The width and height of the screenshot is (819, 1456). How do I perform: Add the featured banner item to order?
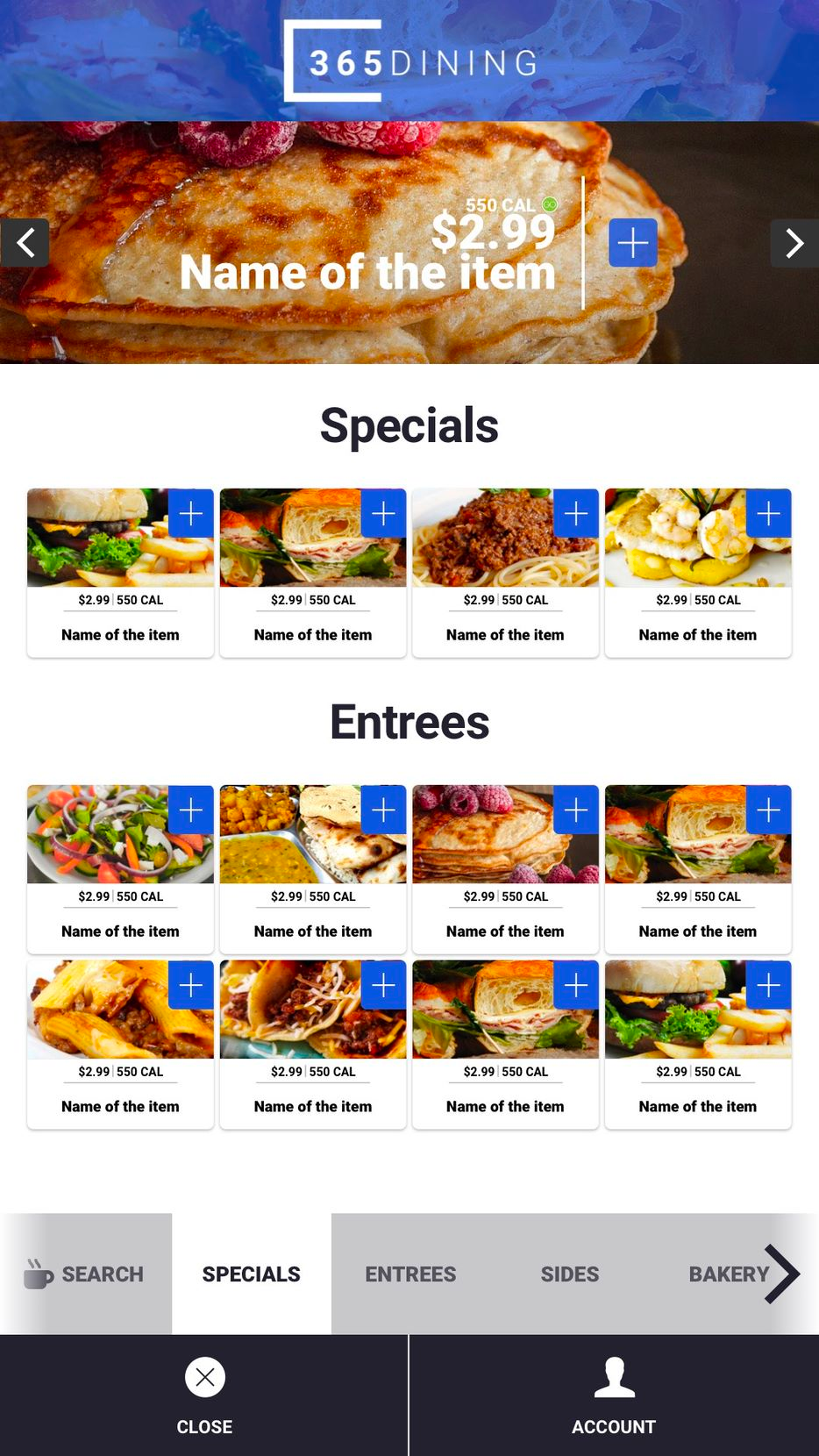pyautogui.click(x=633, y=243)
